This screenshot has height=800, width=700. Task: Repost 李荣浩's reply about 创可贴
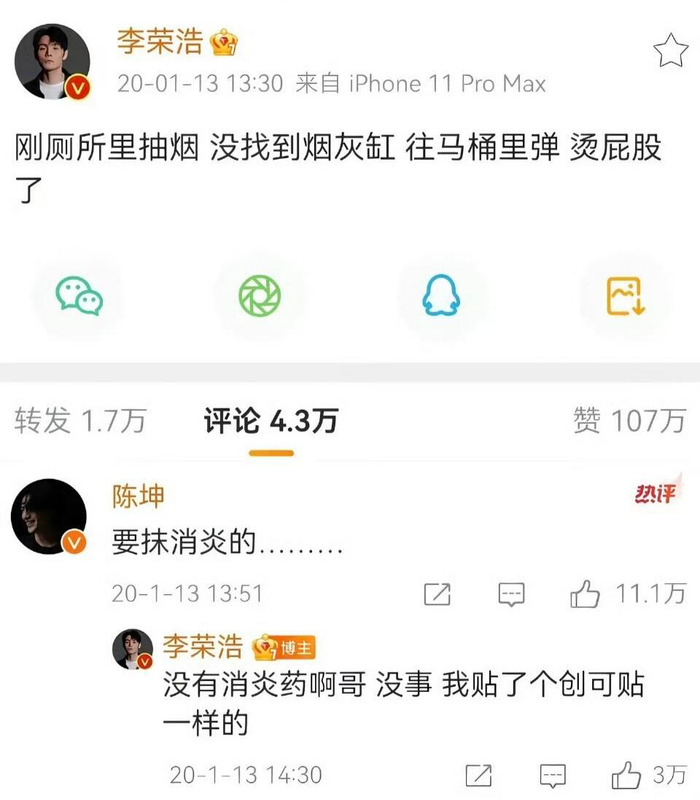click(479, 775)
